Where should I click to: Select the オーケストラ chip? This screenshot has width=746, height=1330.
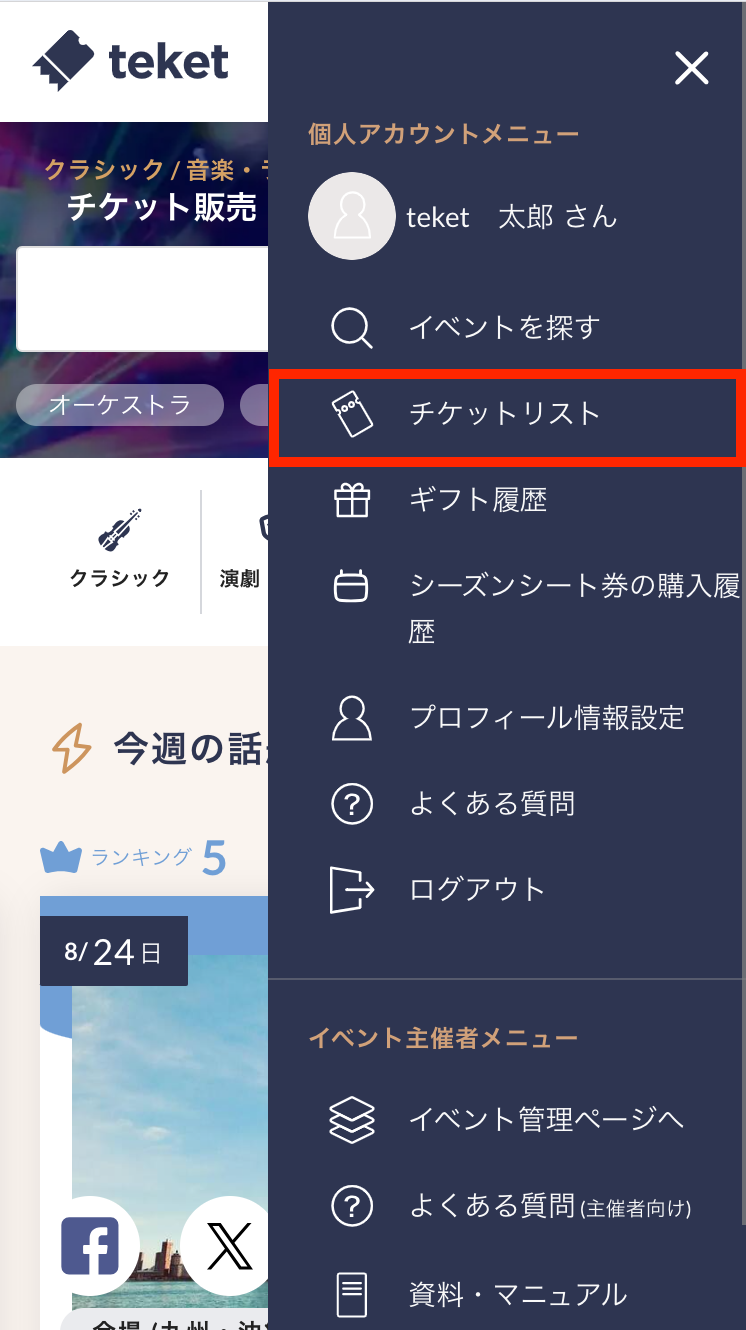pyautogui.click(x=120, y=405)
